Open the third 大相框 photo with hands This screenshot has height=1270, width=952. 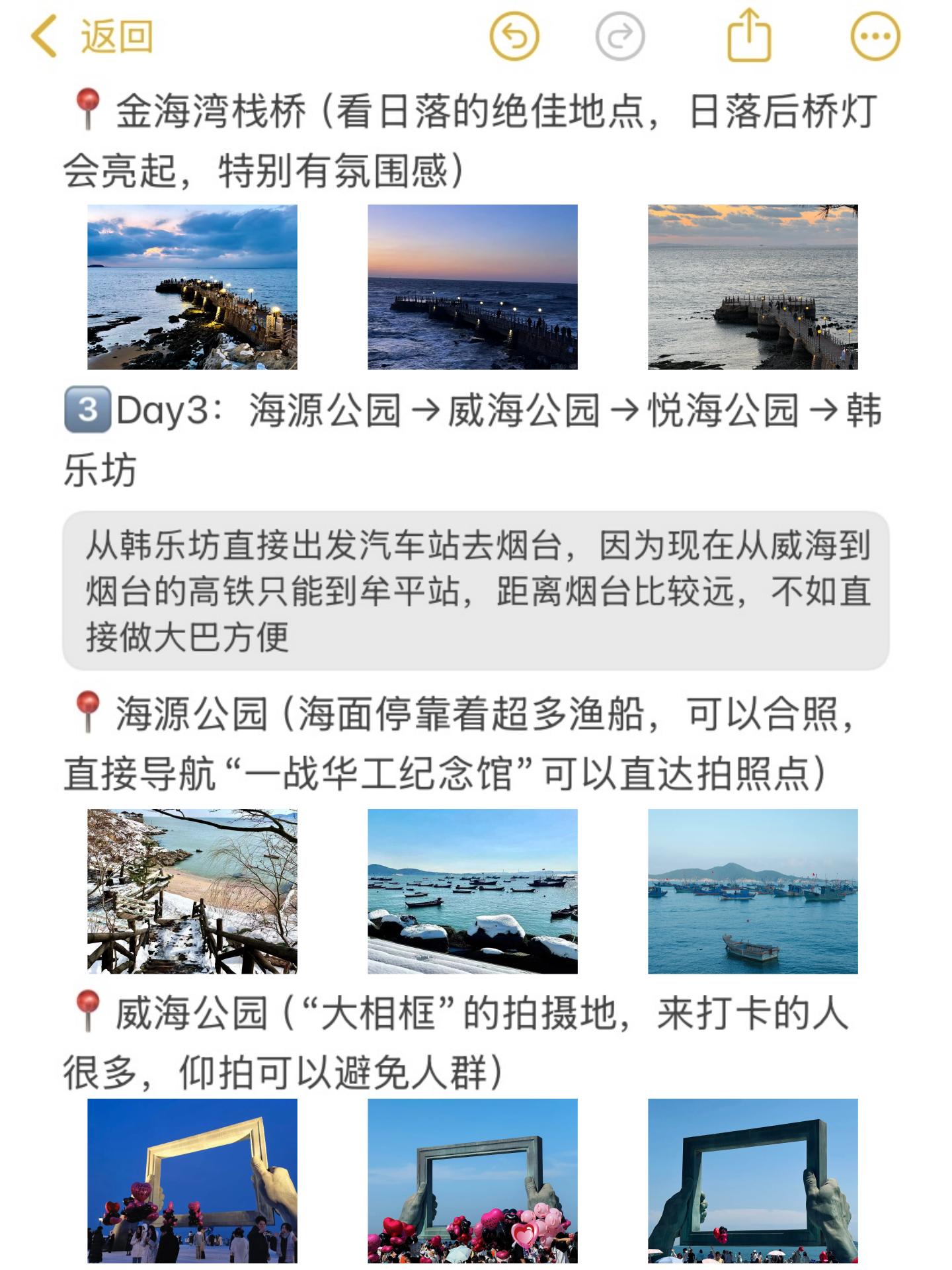pos(753,1181)
